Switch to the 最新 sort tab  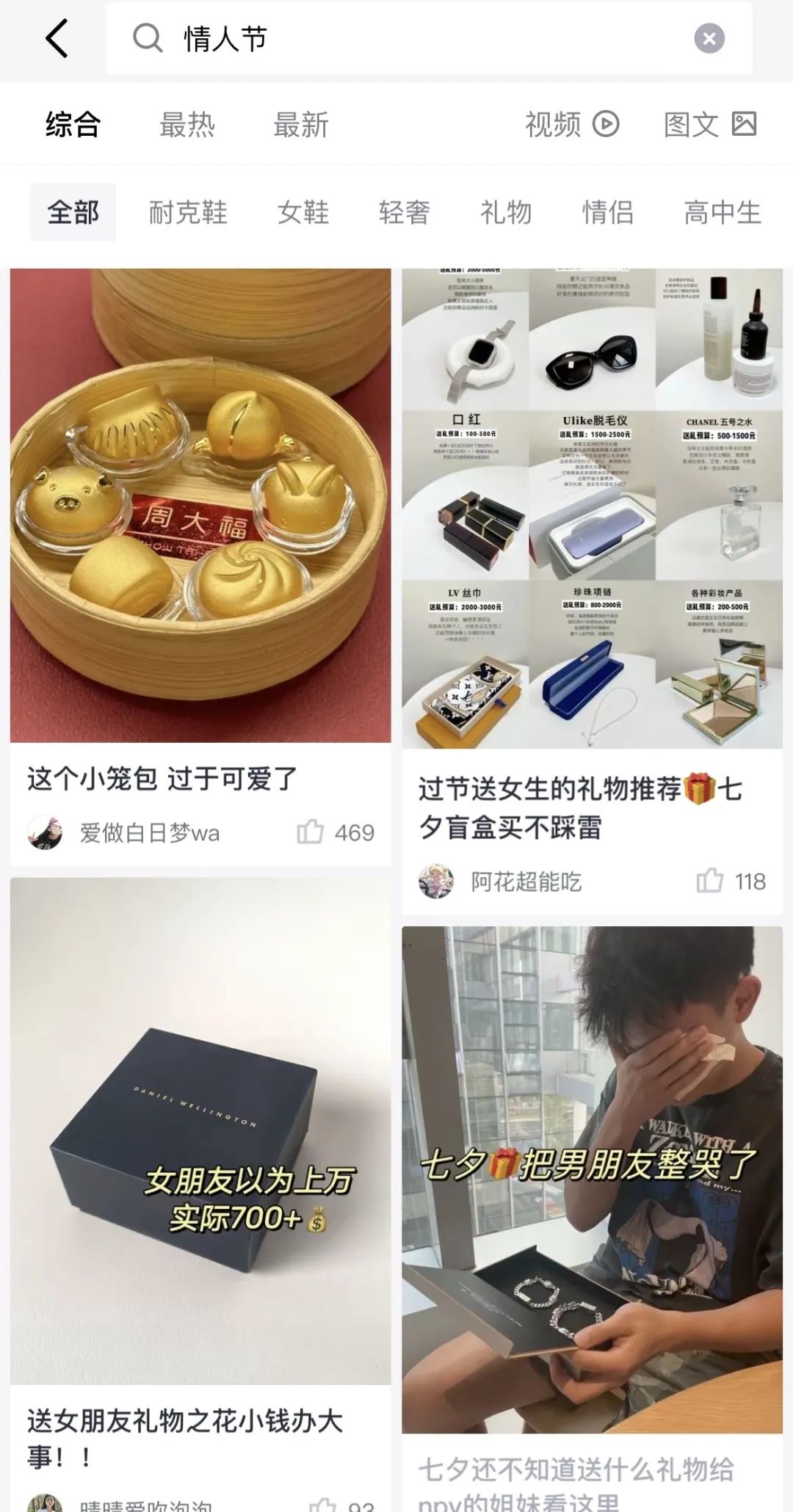[x=301, y=125]
